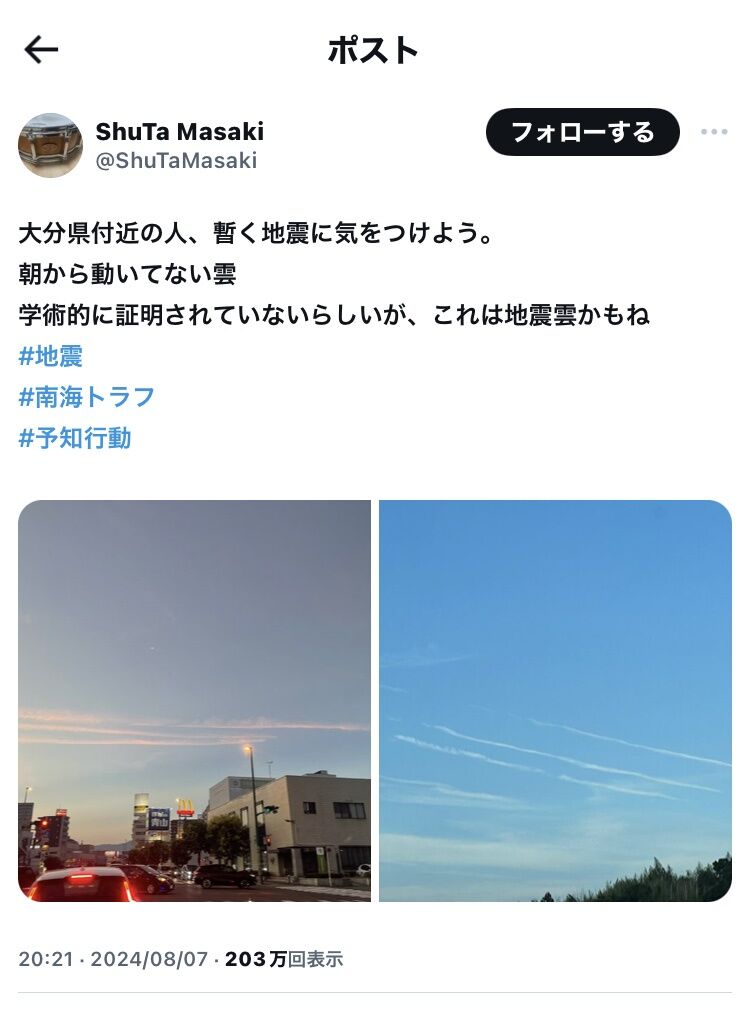Screen dimensions: 750x1012
Task: View the sunset street photo with buildings
Action: 194,701
